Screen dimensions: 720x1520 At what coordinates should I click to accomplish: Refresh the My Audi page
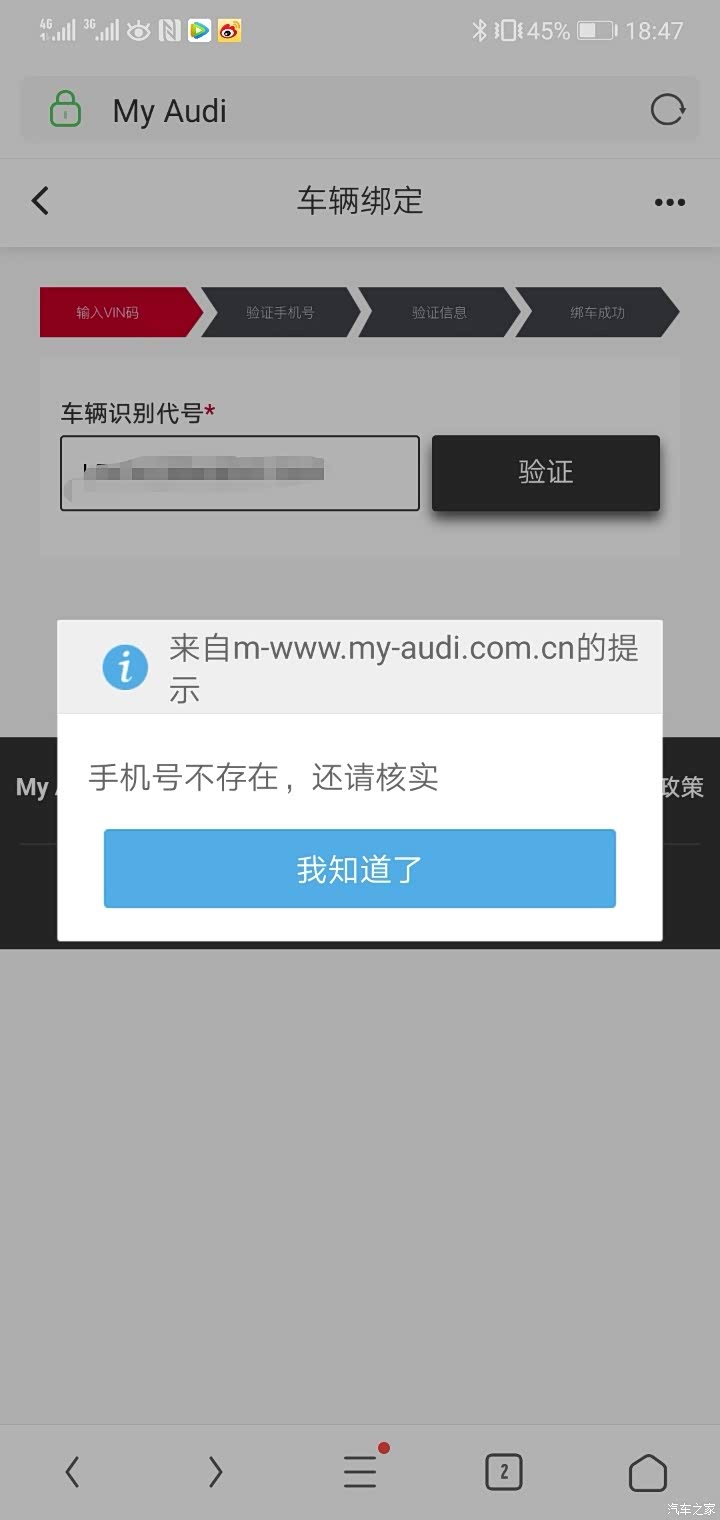pos(667,110)
